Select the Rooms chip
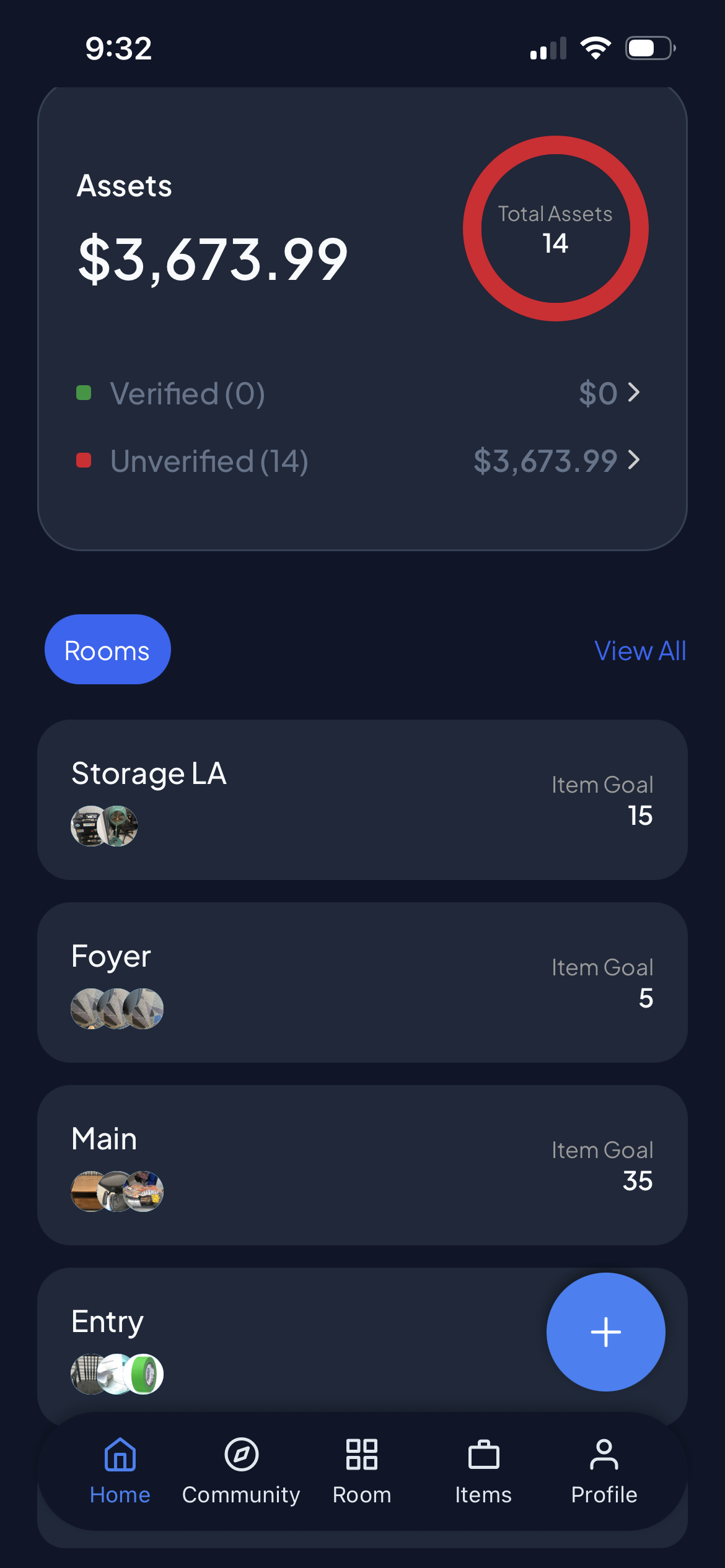Image resolution: width=725 pixels, height=1568 pixels. (x=107, y=650)
